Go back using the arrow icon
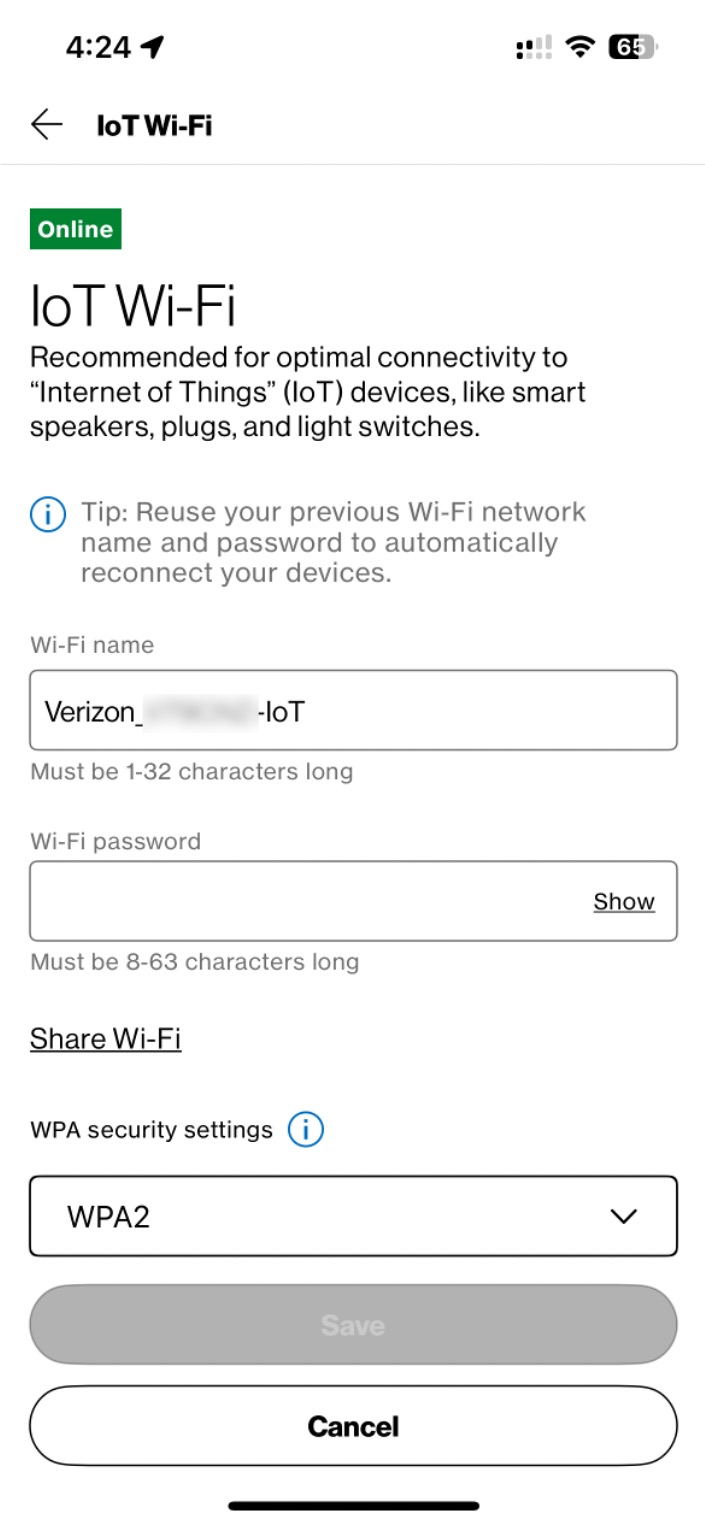This screenshot has height=1526, width=705. [46, 125]
